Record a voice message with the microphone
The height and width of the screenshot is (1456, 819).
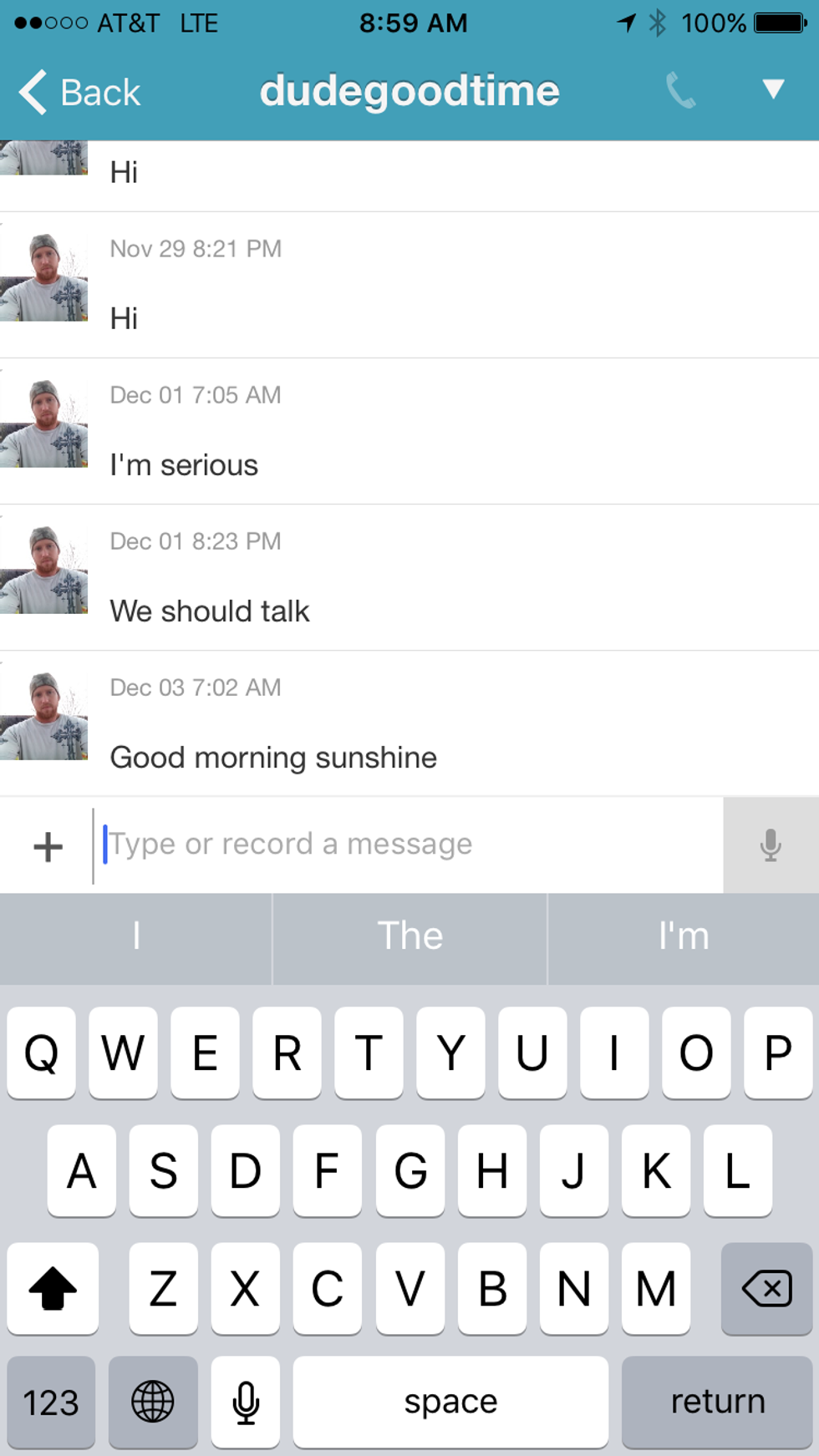(x=770, y=845)
